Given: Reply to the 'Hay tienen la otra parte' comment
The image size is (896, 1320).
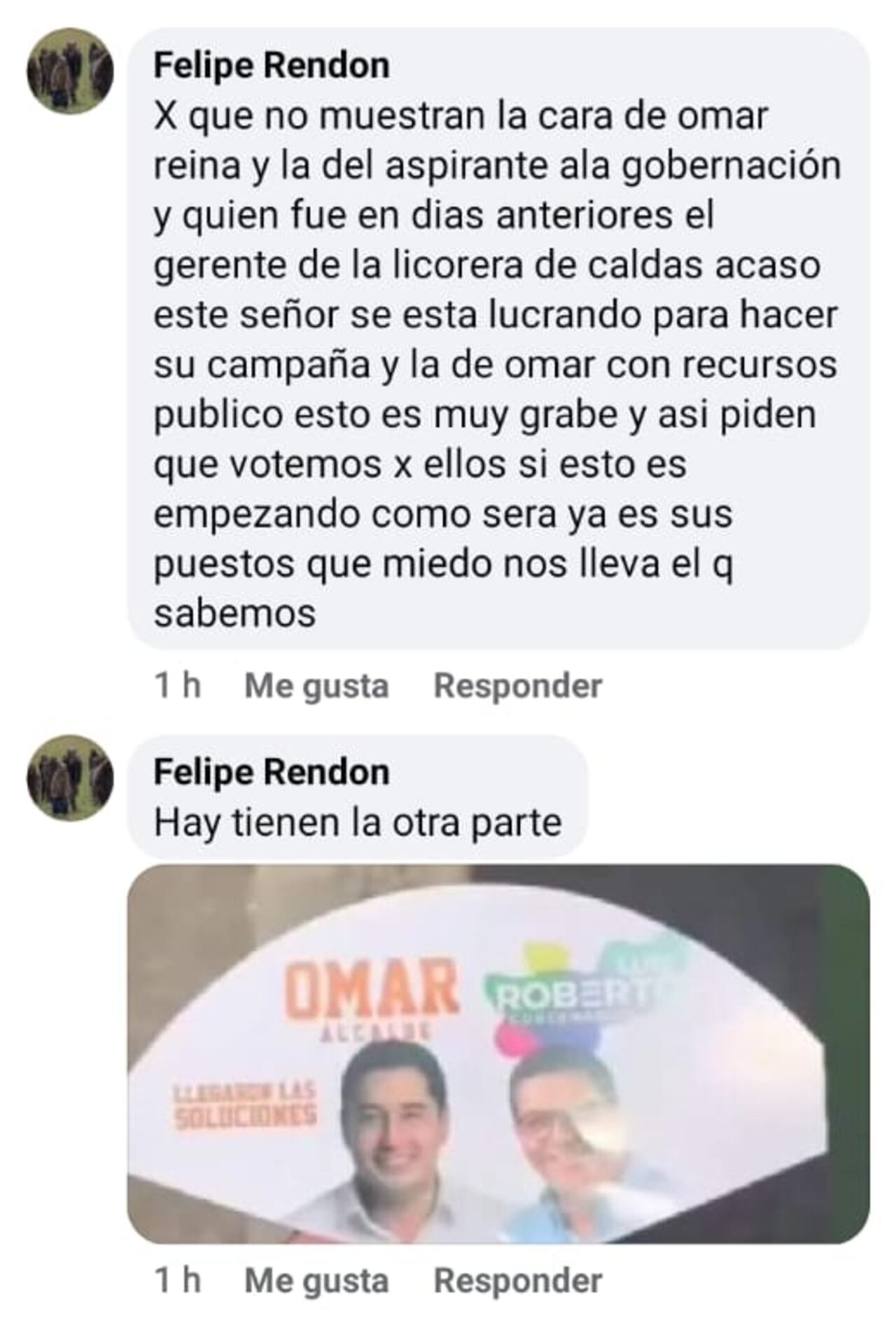Looking at the screenshot, I should click(517, 1281).
